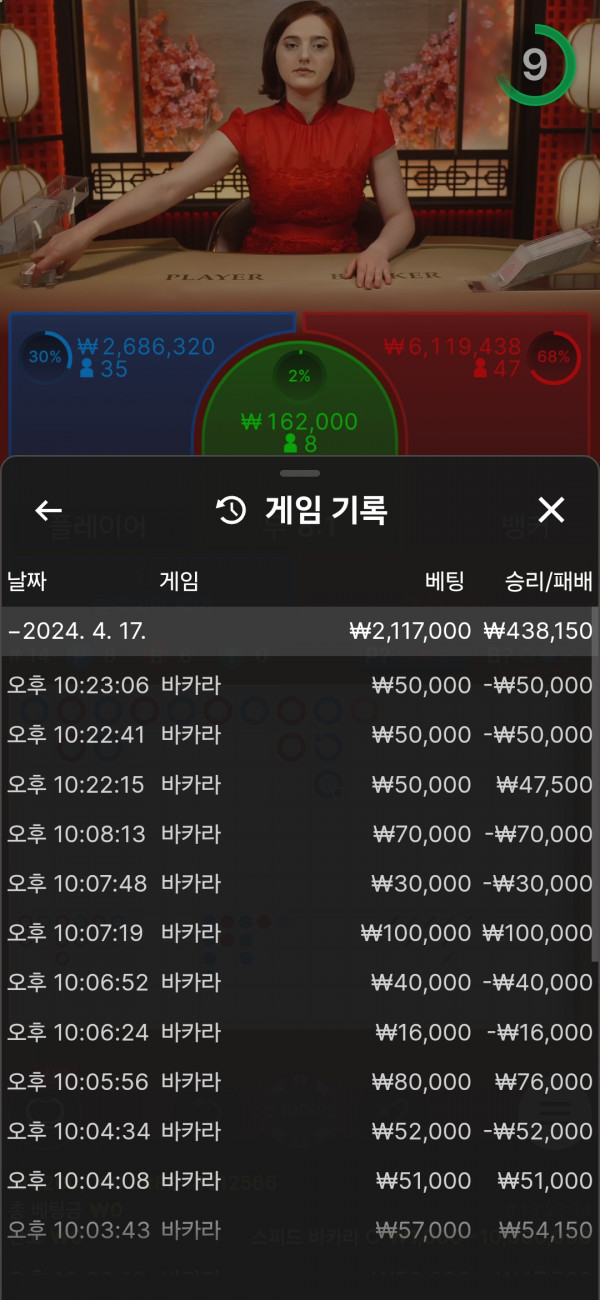Open the 오후 10:05:56 바카라 record

tap(300, 1082)
